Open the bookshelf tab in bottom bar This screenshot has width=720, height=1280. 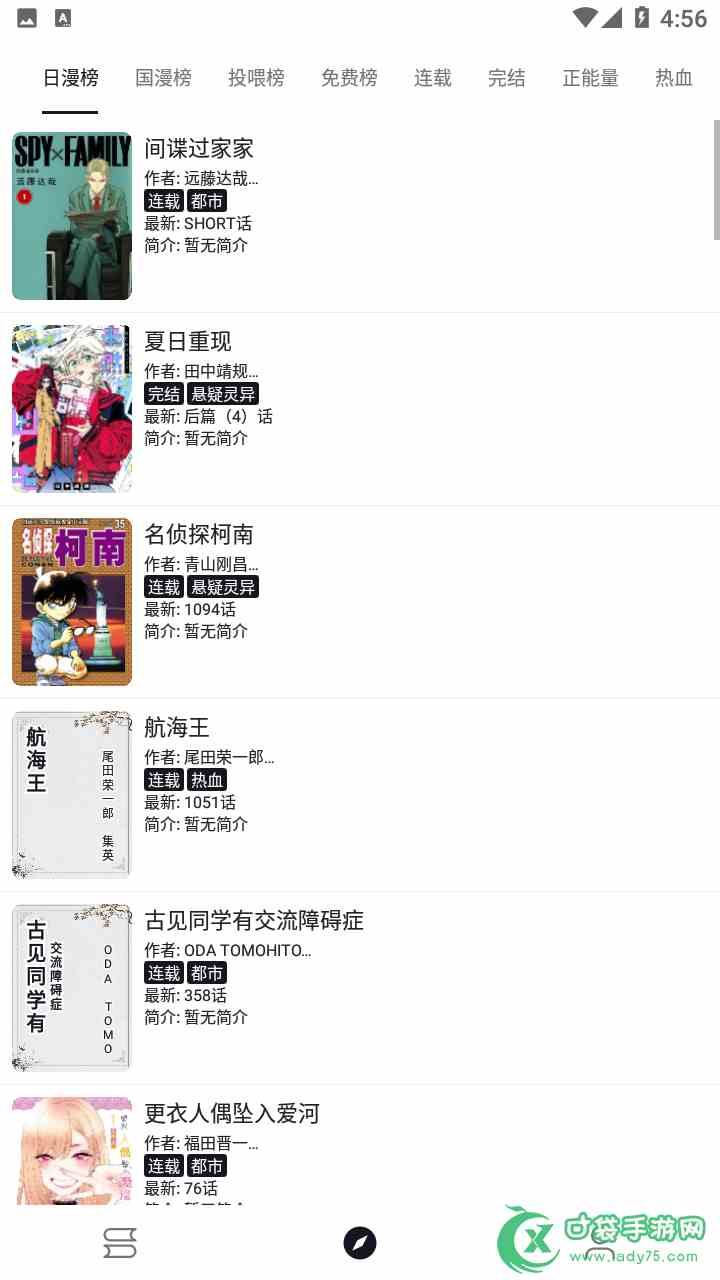(120, 1243)
